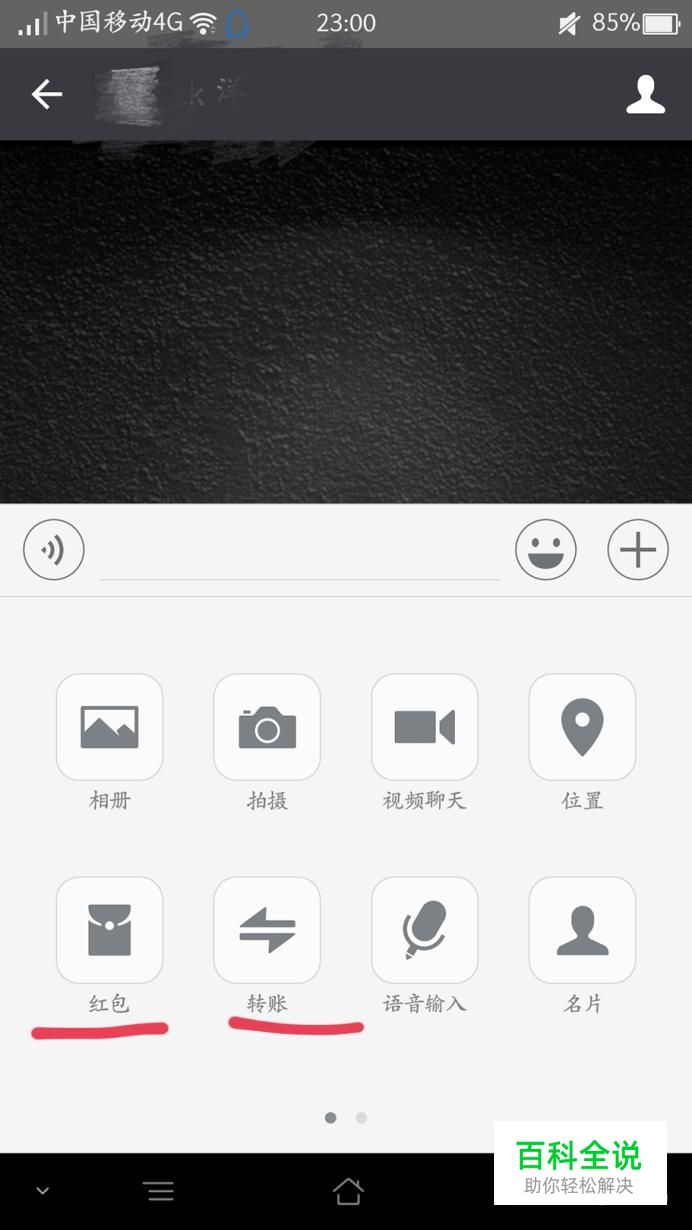Tap the system home button
This screenshot has height=1230, width=692.
(348, 1190)
